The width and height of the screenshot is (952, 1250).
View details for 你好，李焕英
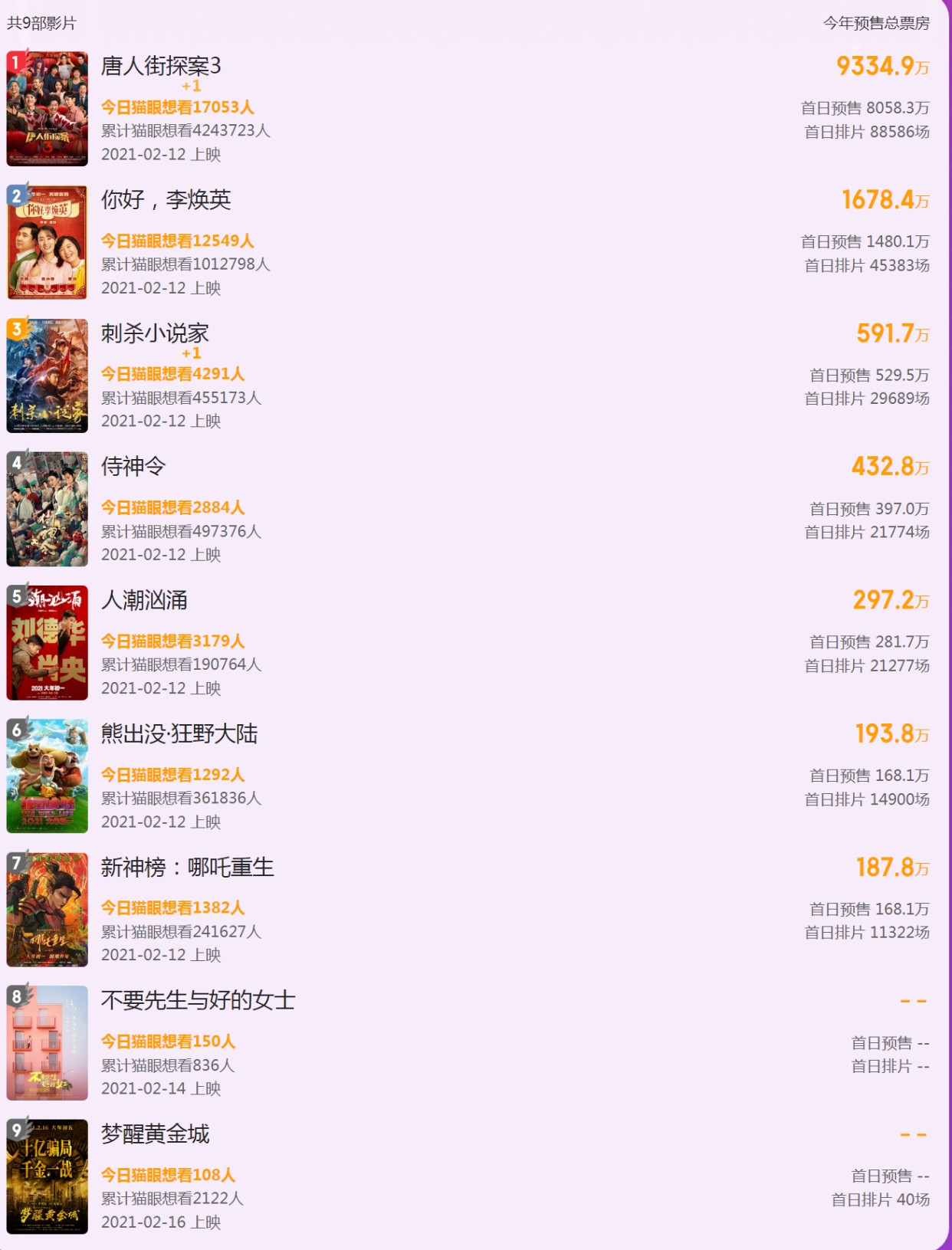[166, 200]
